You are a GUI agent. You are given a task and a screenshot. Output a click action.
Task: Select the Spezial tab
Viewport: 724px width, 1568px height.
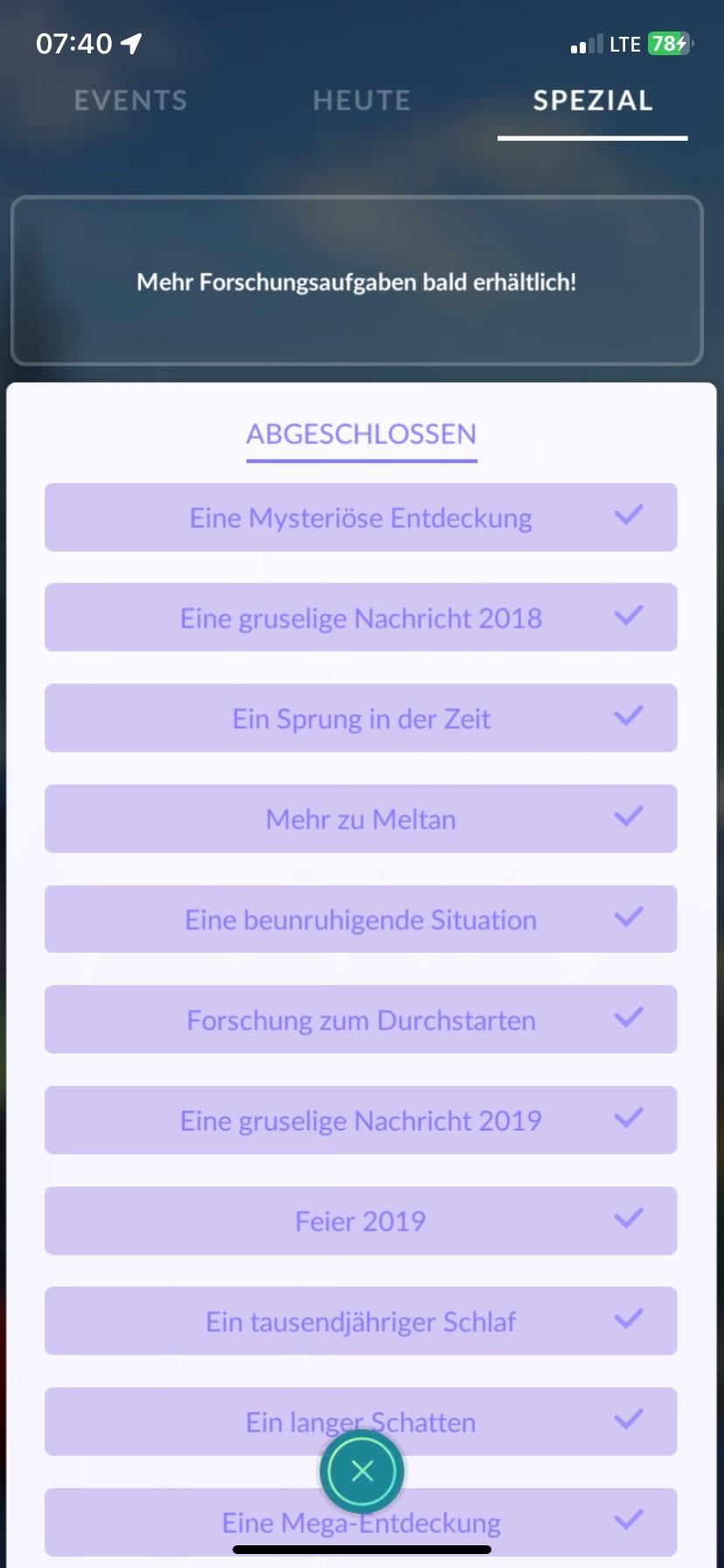click(x=593, y=101)
